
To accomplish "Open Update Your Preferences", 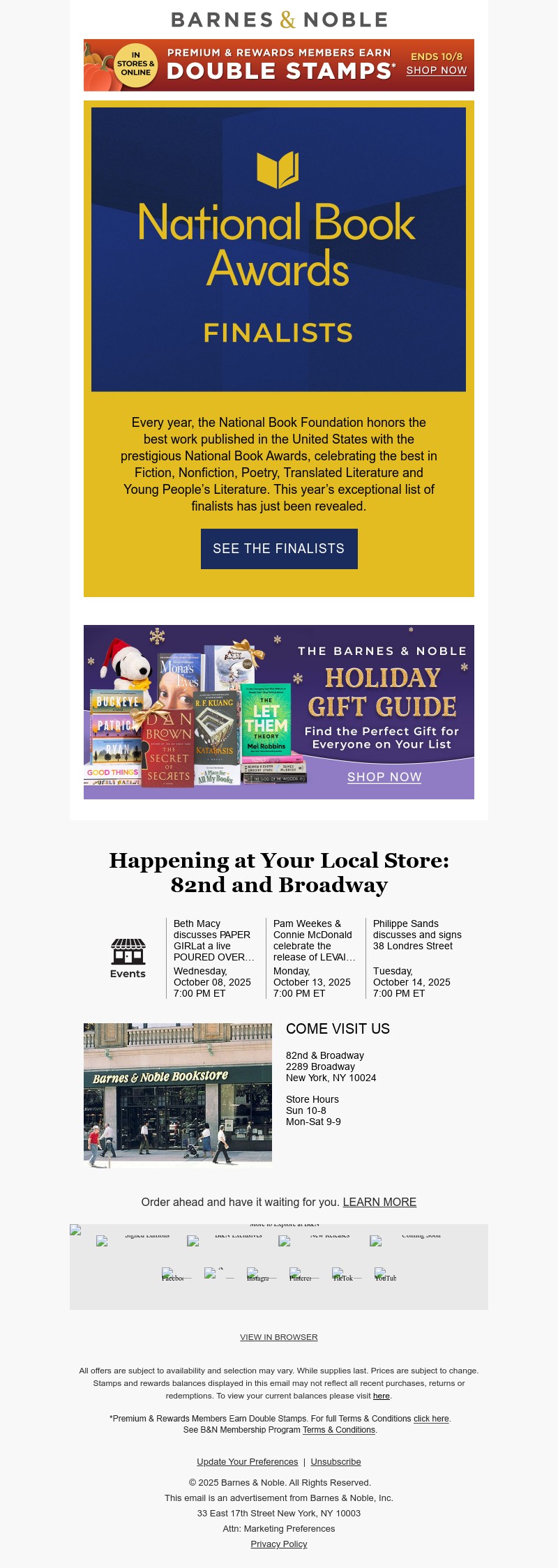I will (x=247, y=1461).
